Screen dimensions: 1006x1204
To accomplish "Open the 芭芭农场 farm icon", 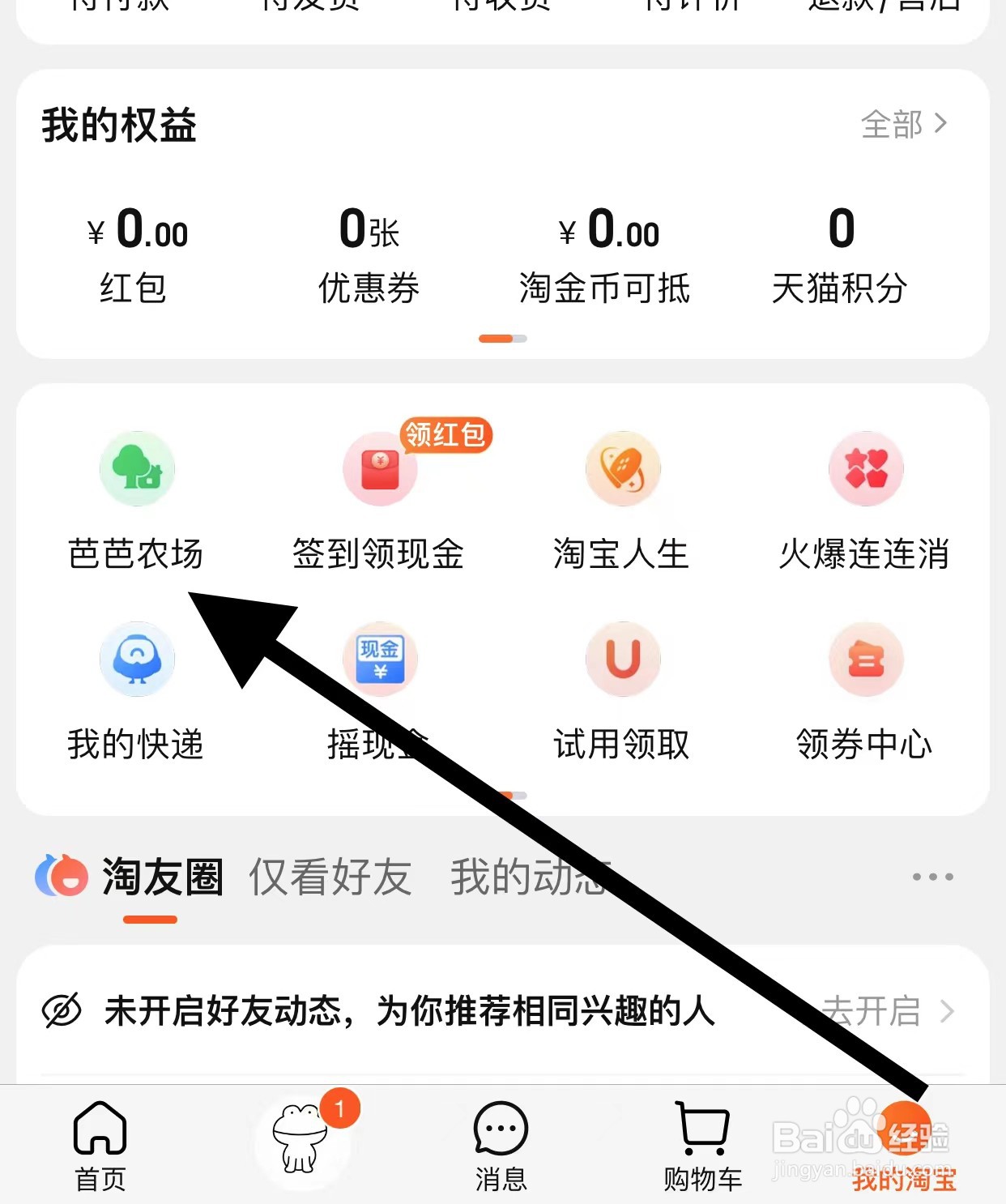I will click(x=137, y=469).
